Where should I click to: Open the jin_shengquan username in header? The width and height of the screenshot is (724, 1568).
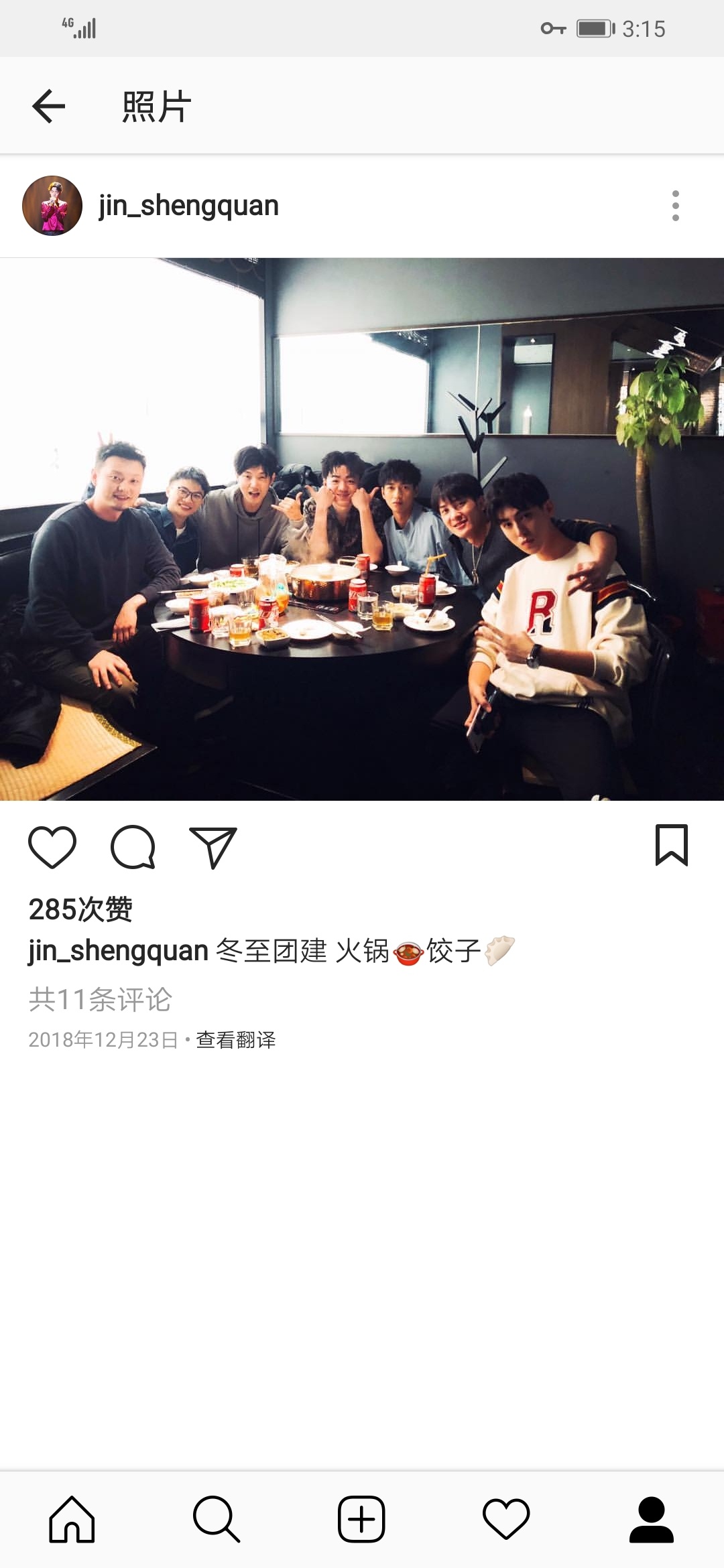point(188,206)
